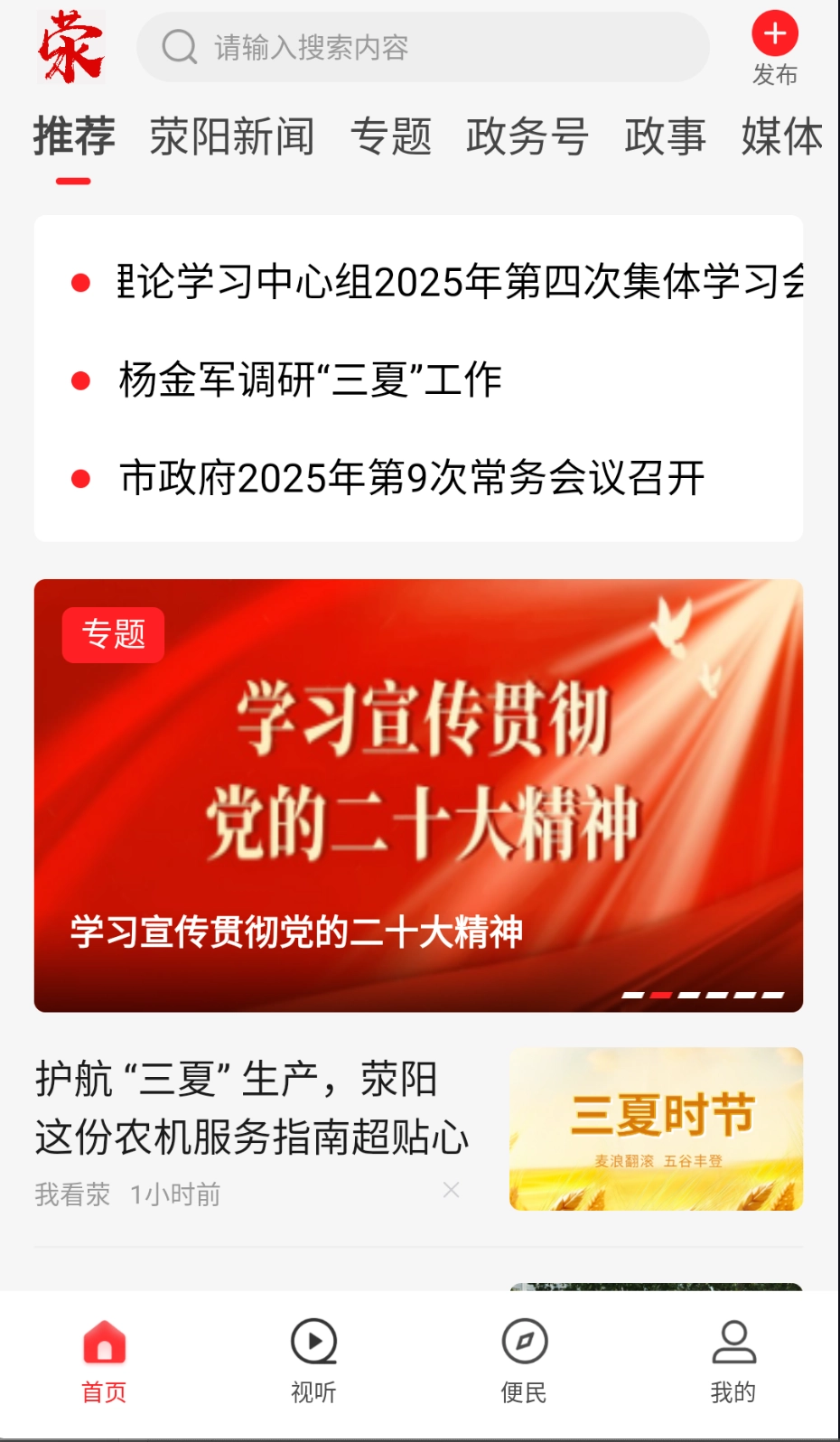Dismiss the 护航三夏 article with the X
The image size is (840, 1442).
coord(453,1191)
